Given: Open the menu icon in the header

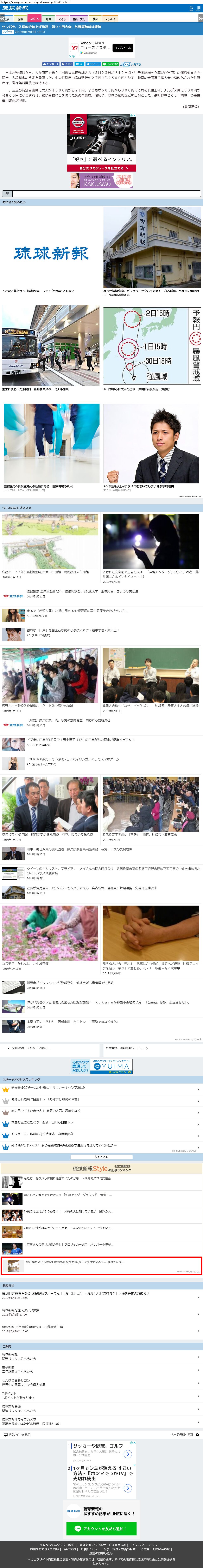Looking at the screenshot, I should click(199, 8).
